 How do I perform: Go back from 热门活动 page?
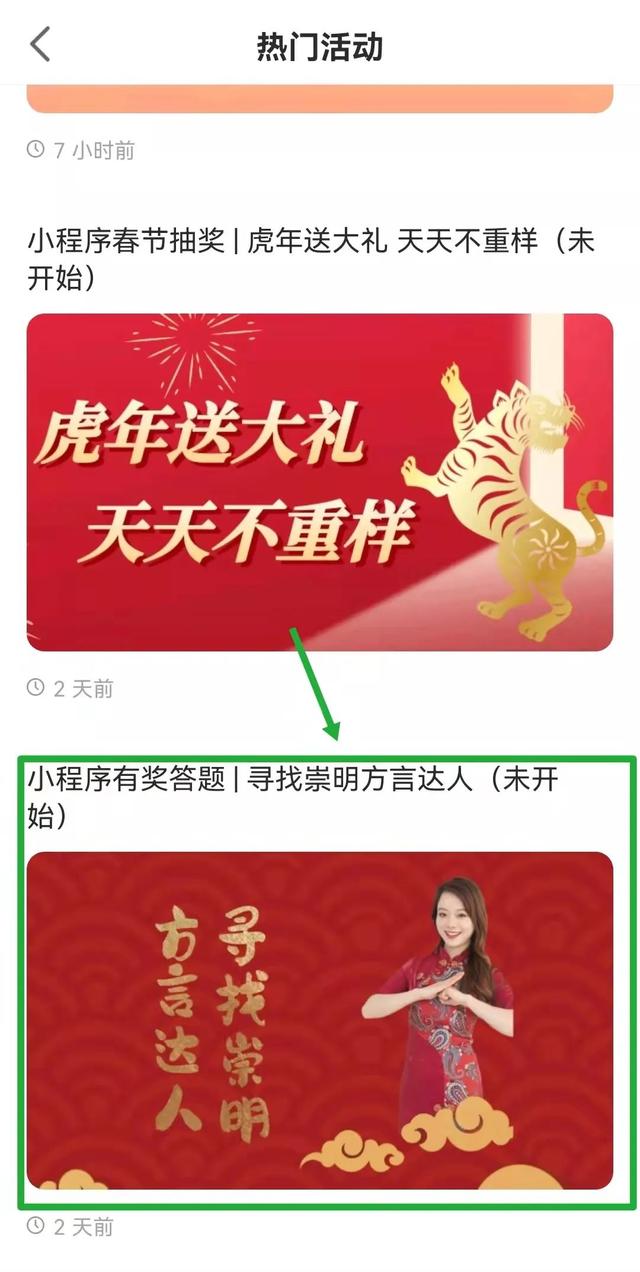pos(40,45)
